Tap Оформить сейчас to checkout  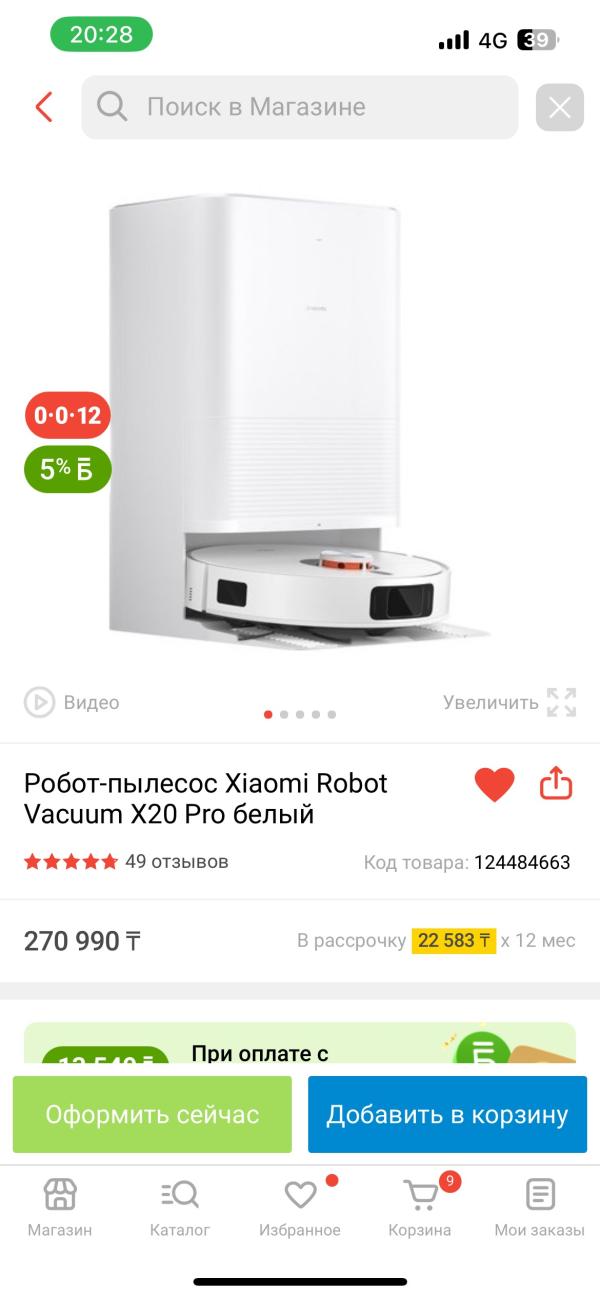tap(152, 1115)
